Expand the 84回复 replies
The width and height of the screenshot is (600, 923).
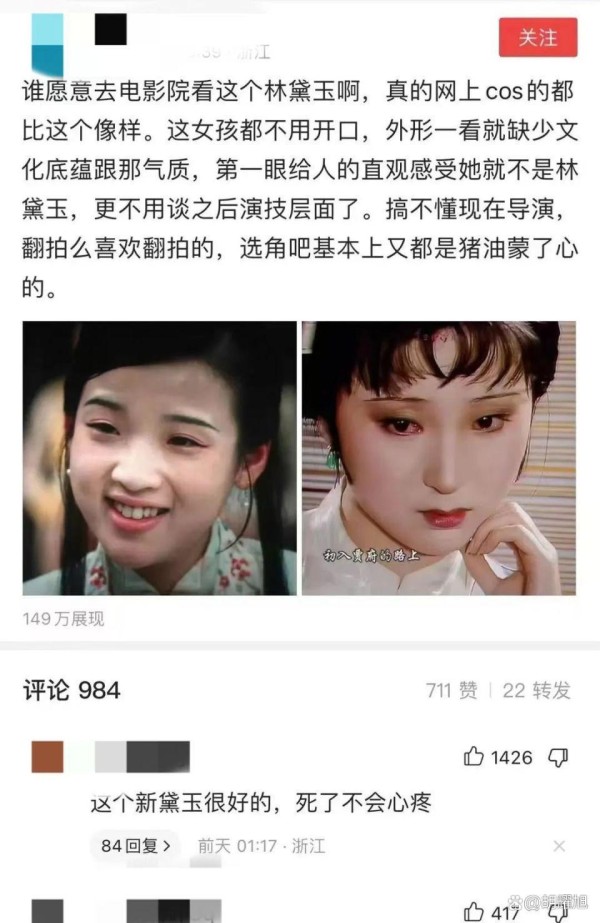136,846
